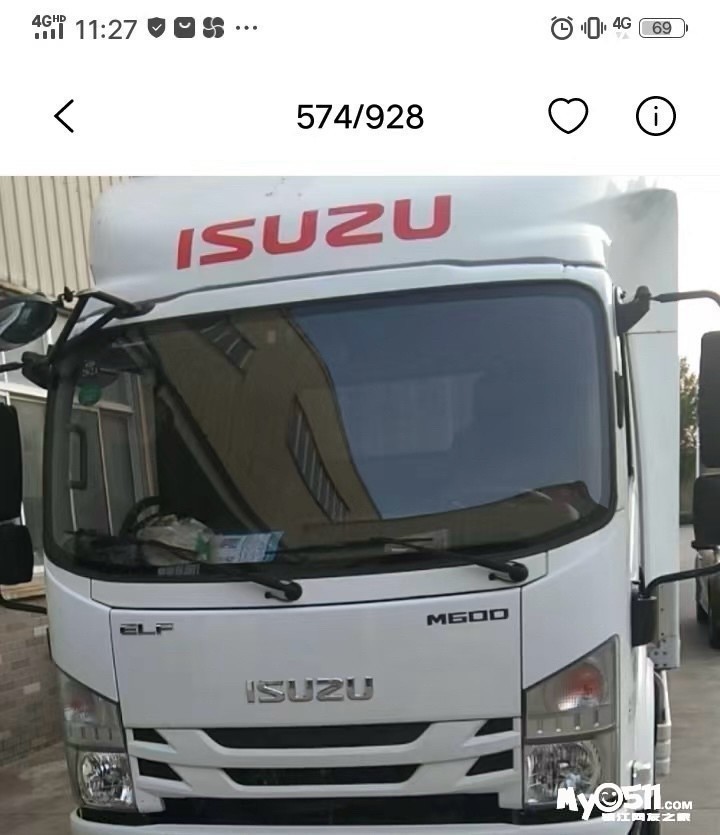The width and height of the screenshot is (720, 835).
Task: Tap the Isuzu truck photo
Action: click(x=360, y=505)
